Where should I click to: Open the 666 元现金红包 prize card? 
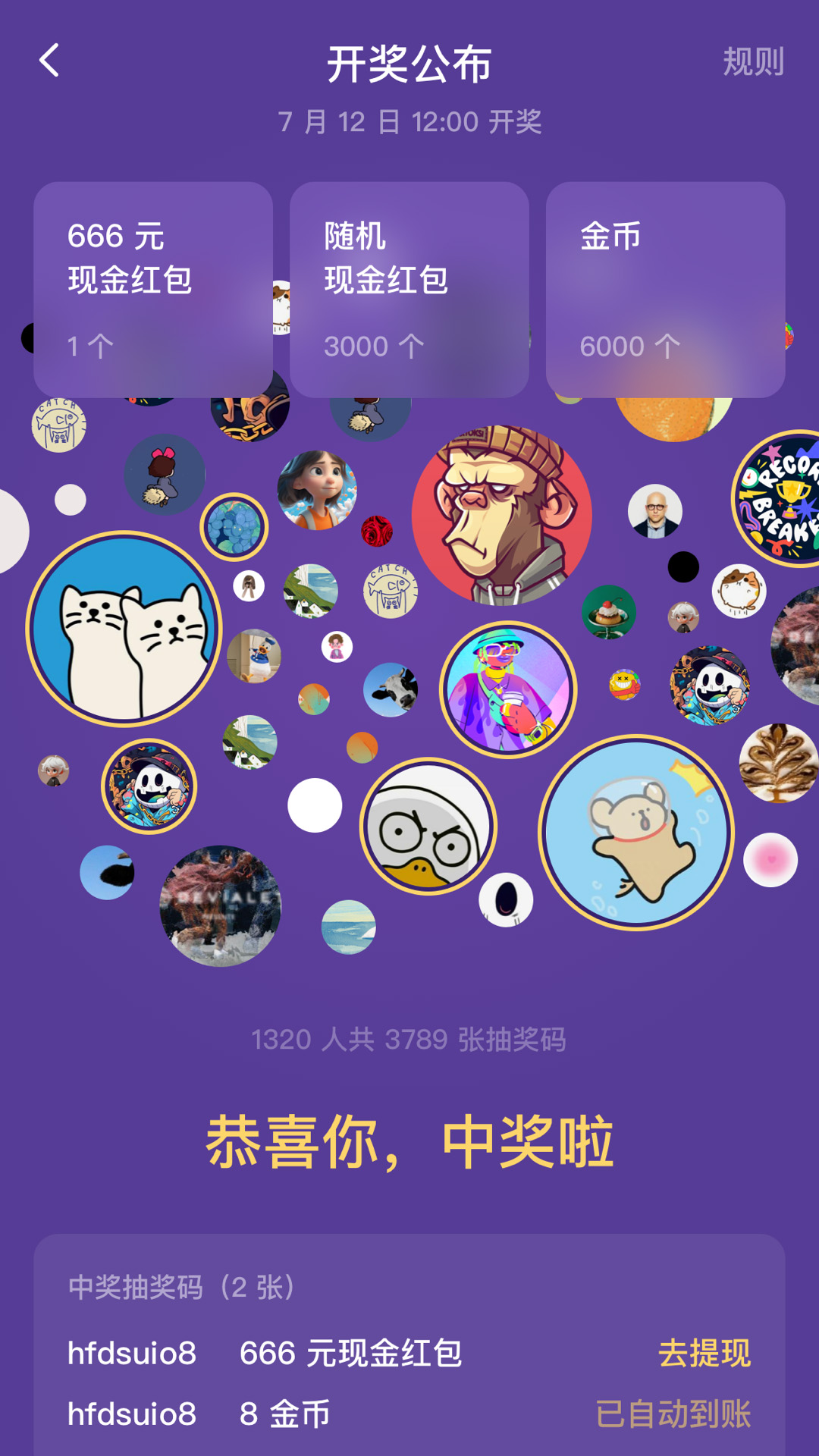click(153, 290)
